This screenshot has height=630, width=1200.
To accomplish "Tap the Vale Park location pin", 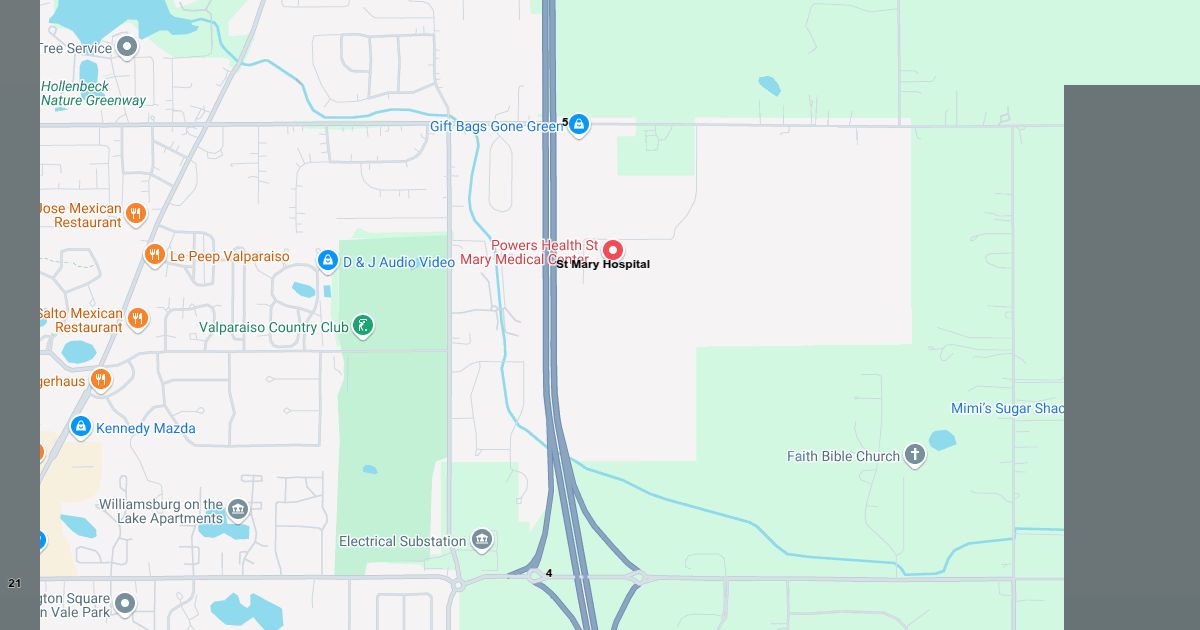I will coord(124,604).
